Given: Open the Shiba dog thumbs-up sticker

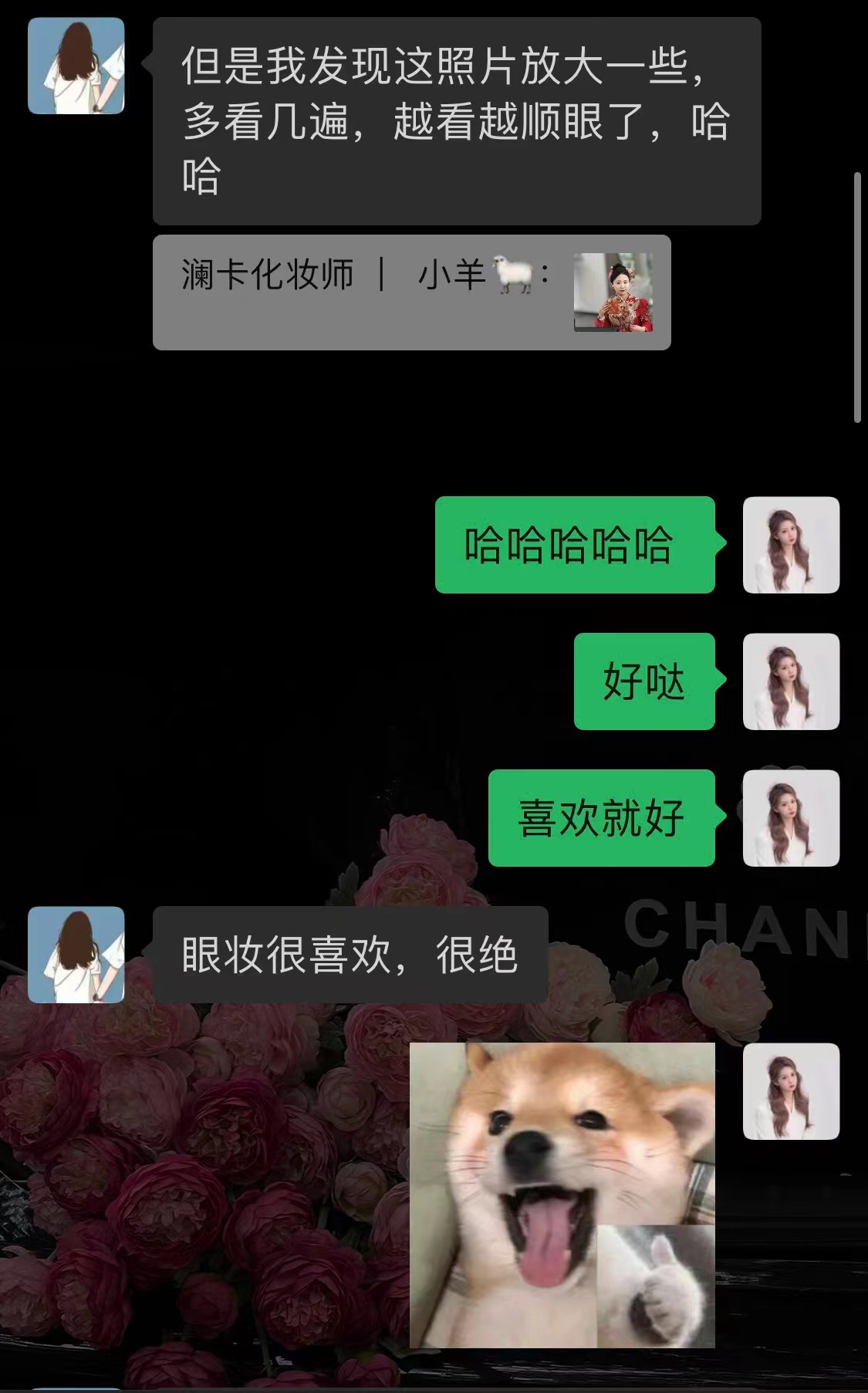Looking at the screenshot, I should 562,1195.
